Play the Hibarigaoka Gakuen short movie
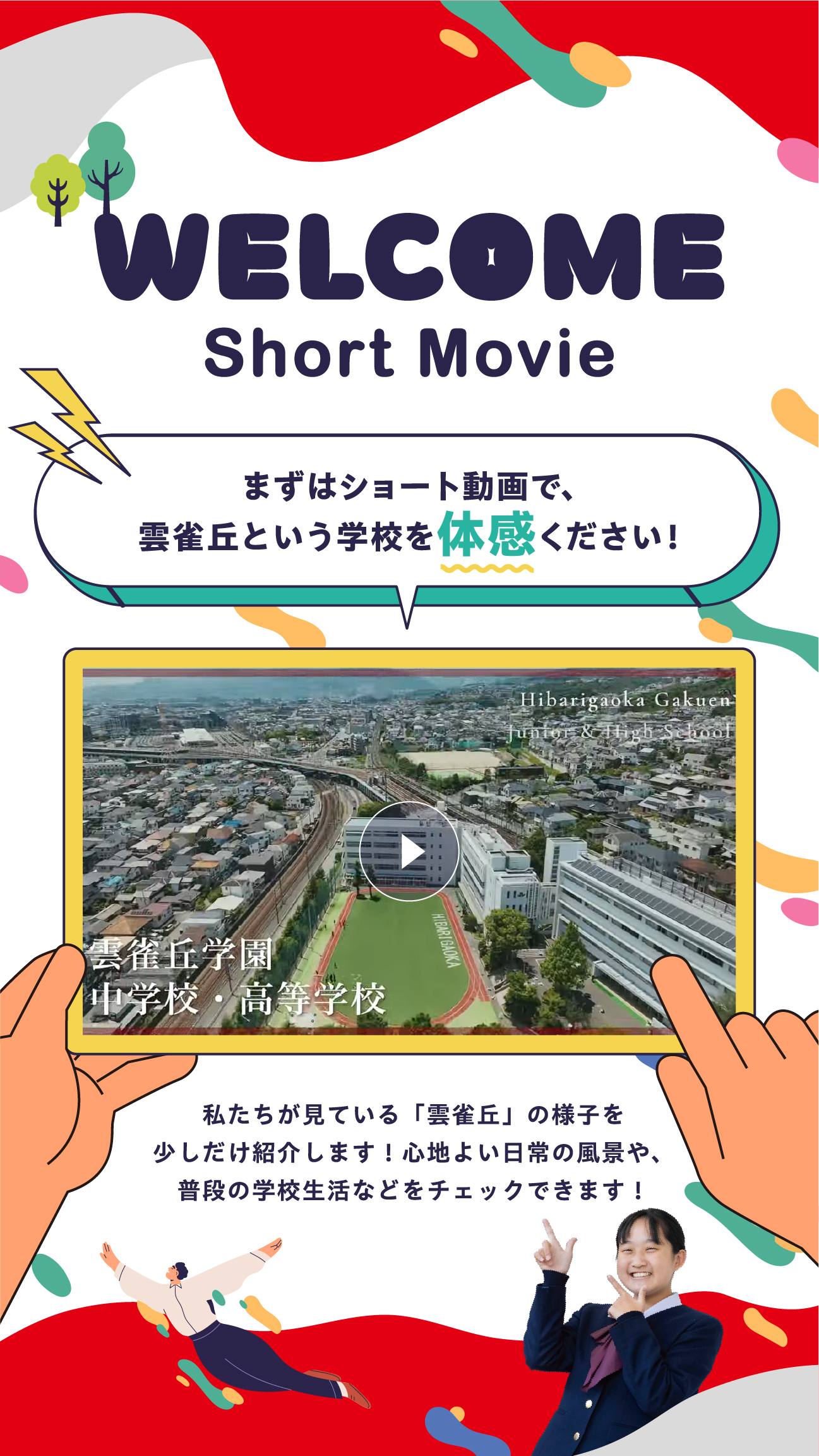Screen dimensions: 819x1456 pos(409,851)
